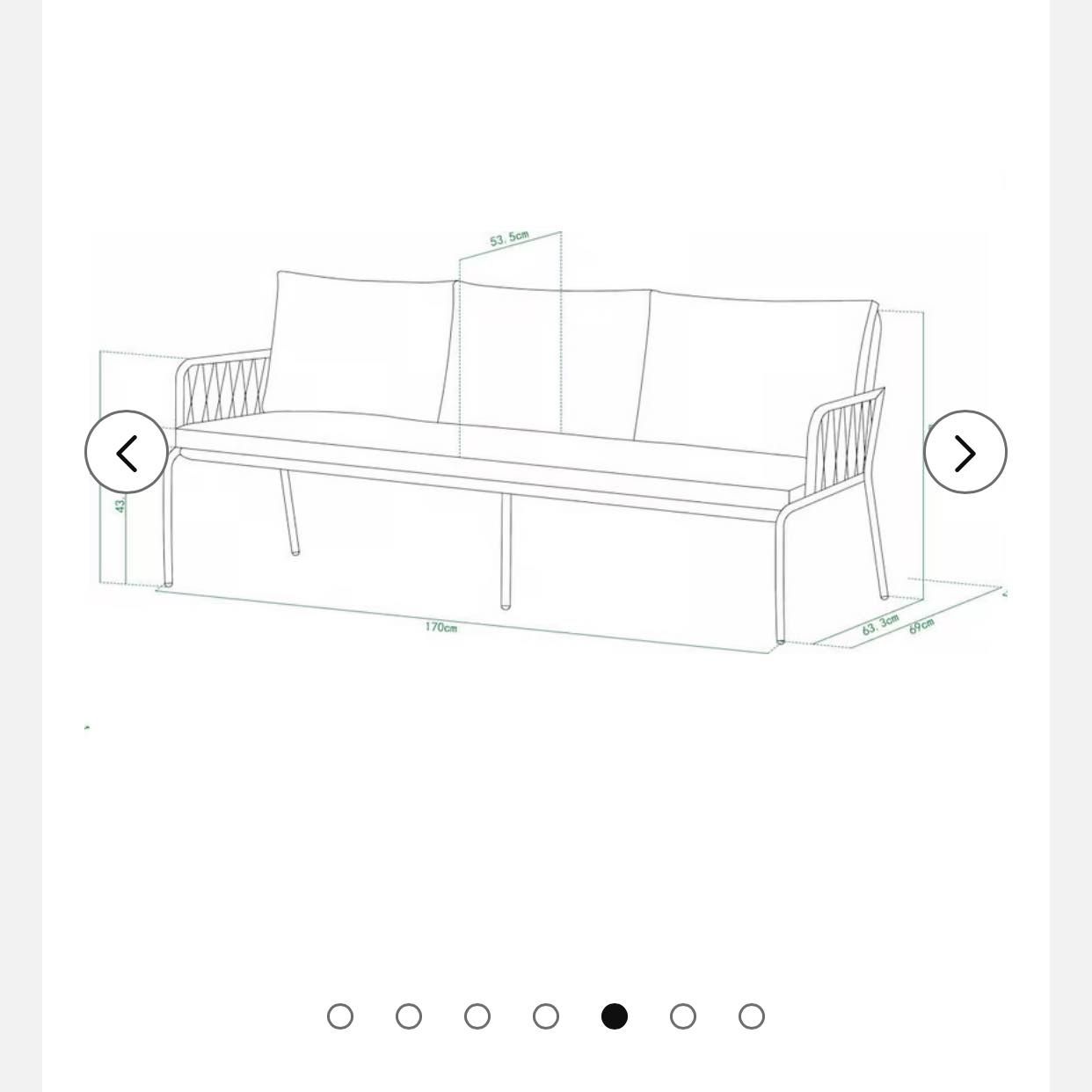Image resolution: width=1092 pixels, height=1092 pixels.
Task: Select the sixth image indicator dot
Action: click(x=683, y=1016)
